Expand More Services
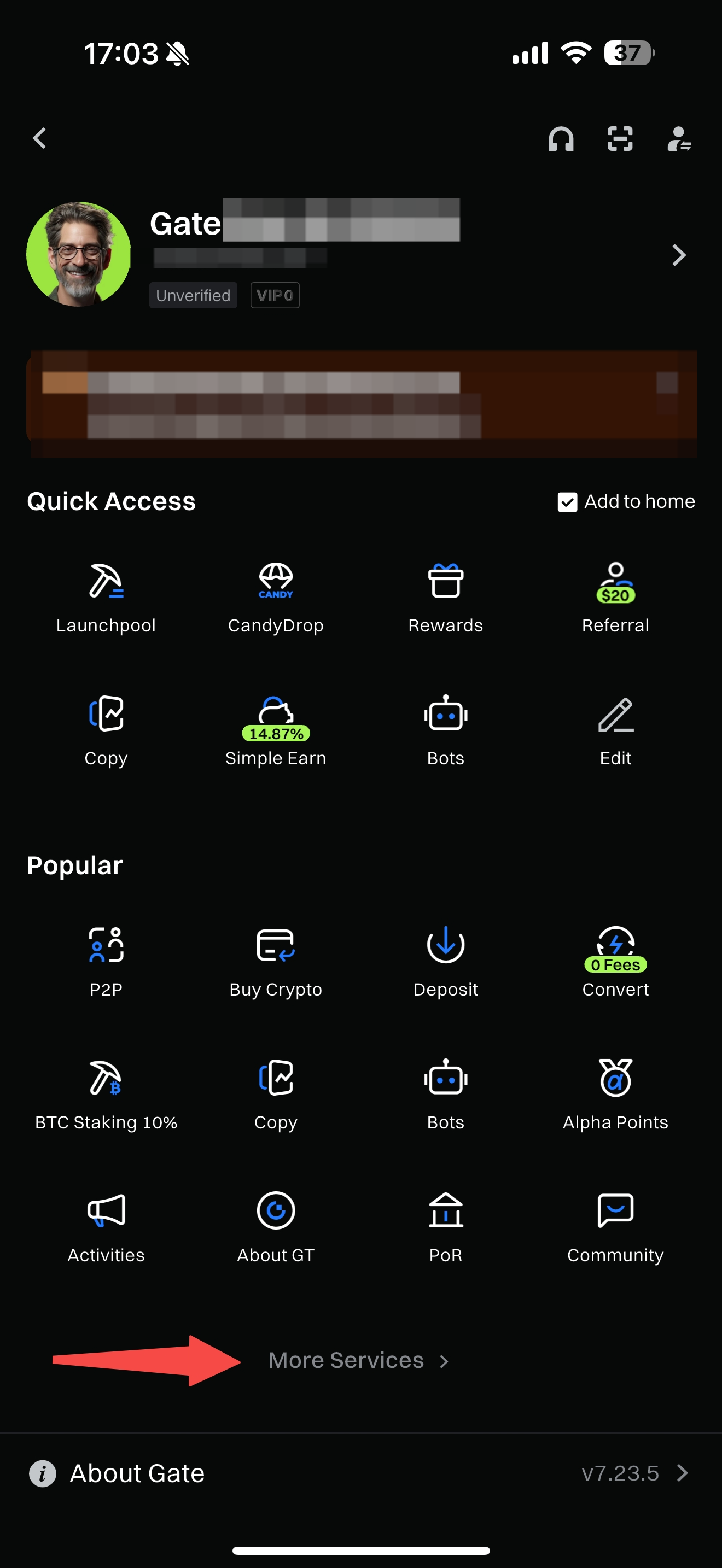Image resolution: width=722 pixels, height=1568 pixels. coord(359,1360)
